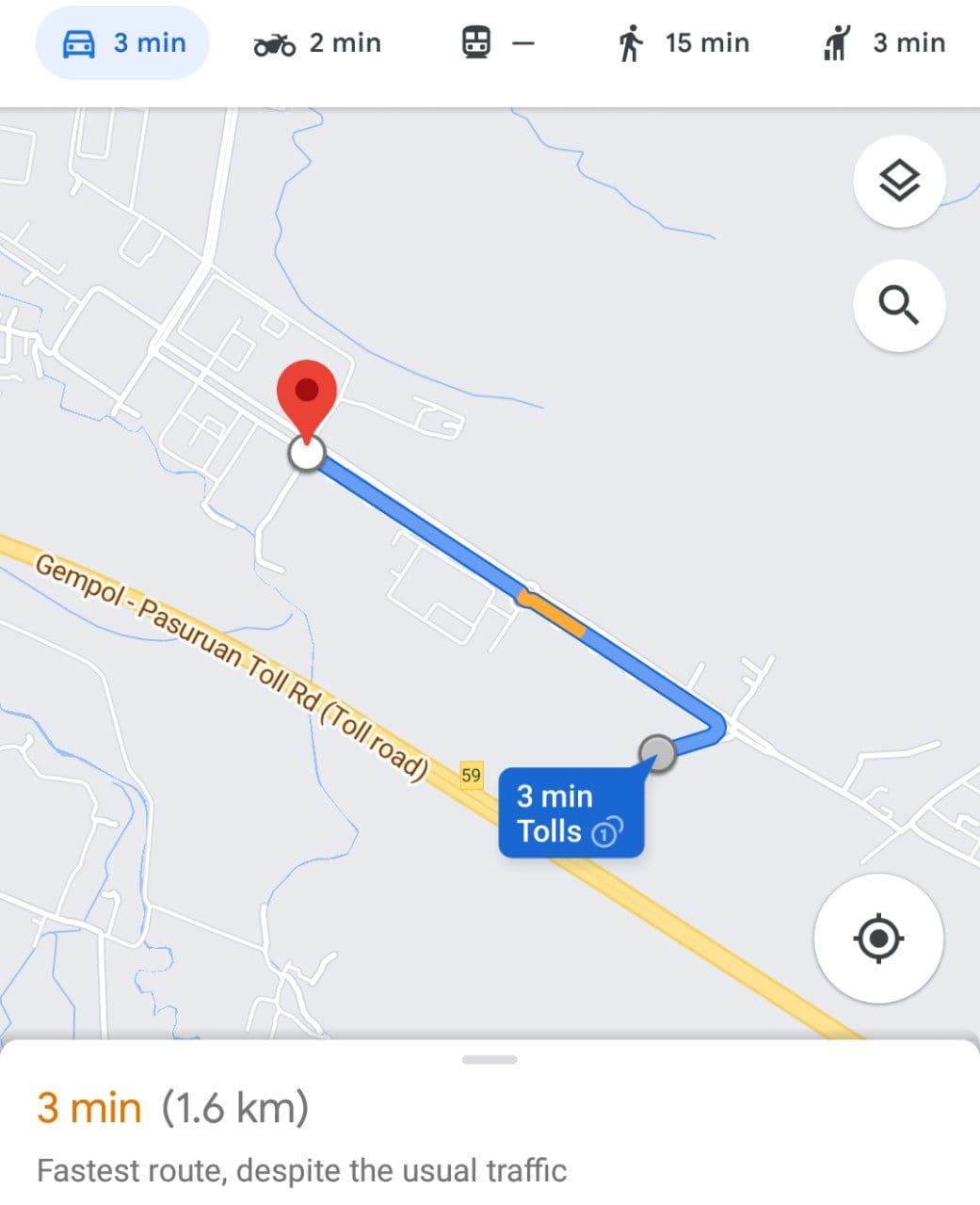
Task: Select the driving mode tab
Action: pos(123,43)
